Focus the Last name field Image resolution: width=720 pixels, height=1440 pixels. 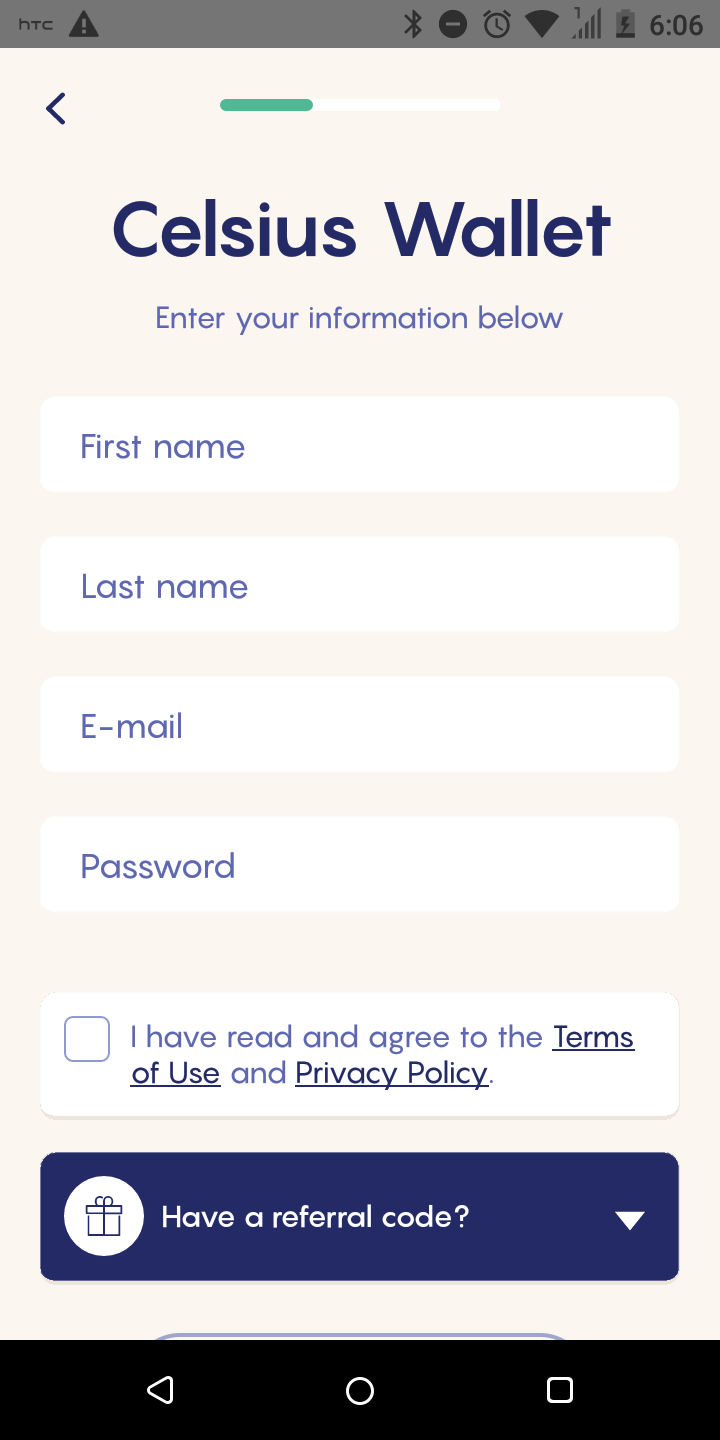pos(360,584)
